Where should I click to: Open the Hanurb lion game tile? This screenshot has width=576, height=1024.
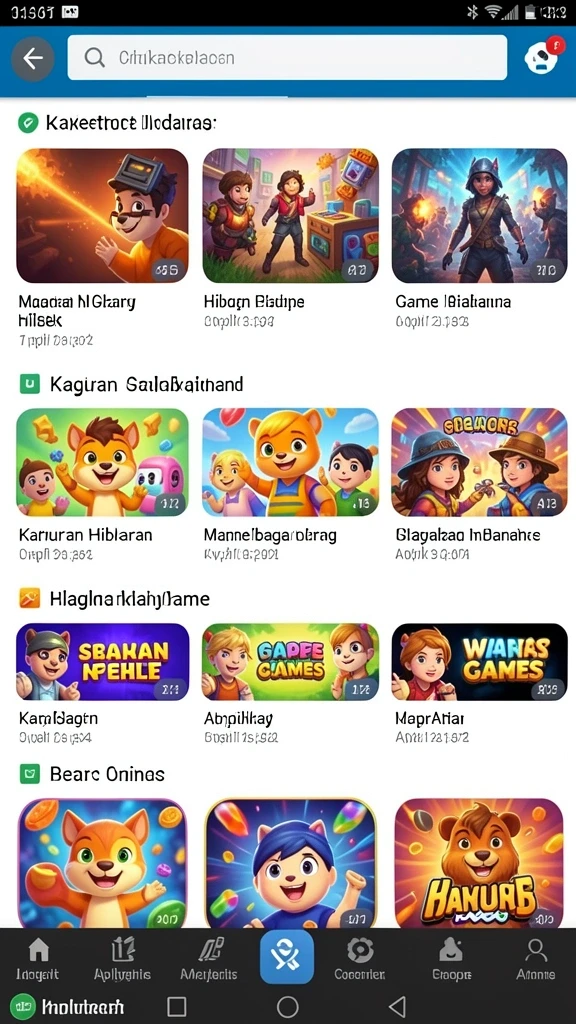click(479, 863)
